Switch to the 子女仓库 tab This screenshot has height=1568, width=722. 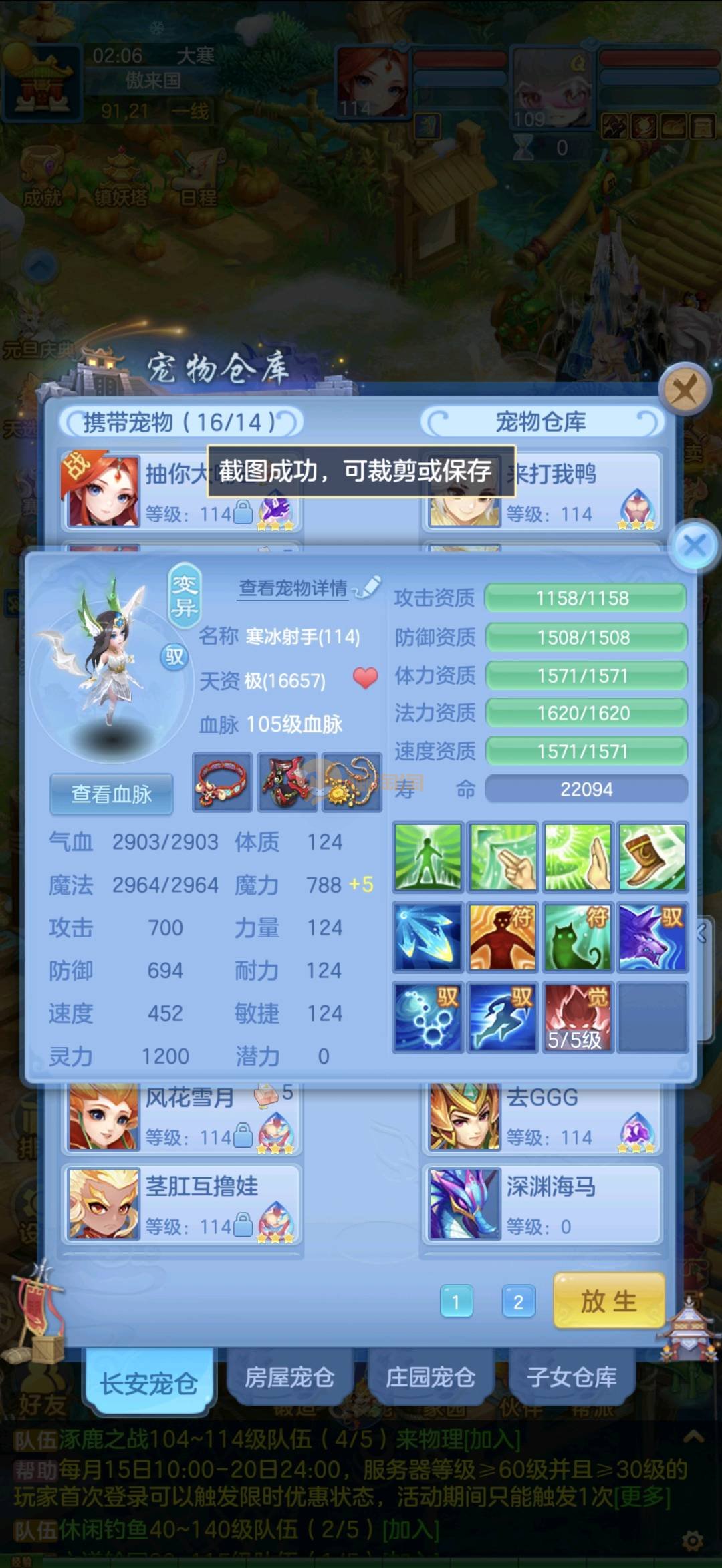tap(572, 1377)
